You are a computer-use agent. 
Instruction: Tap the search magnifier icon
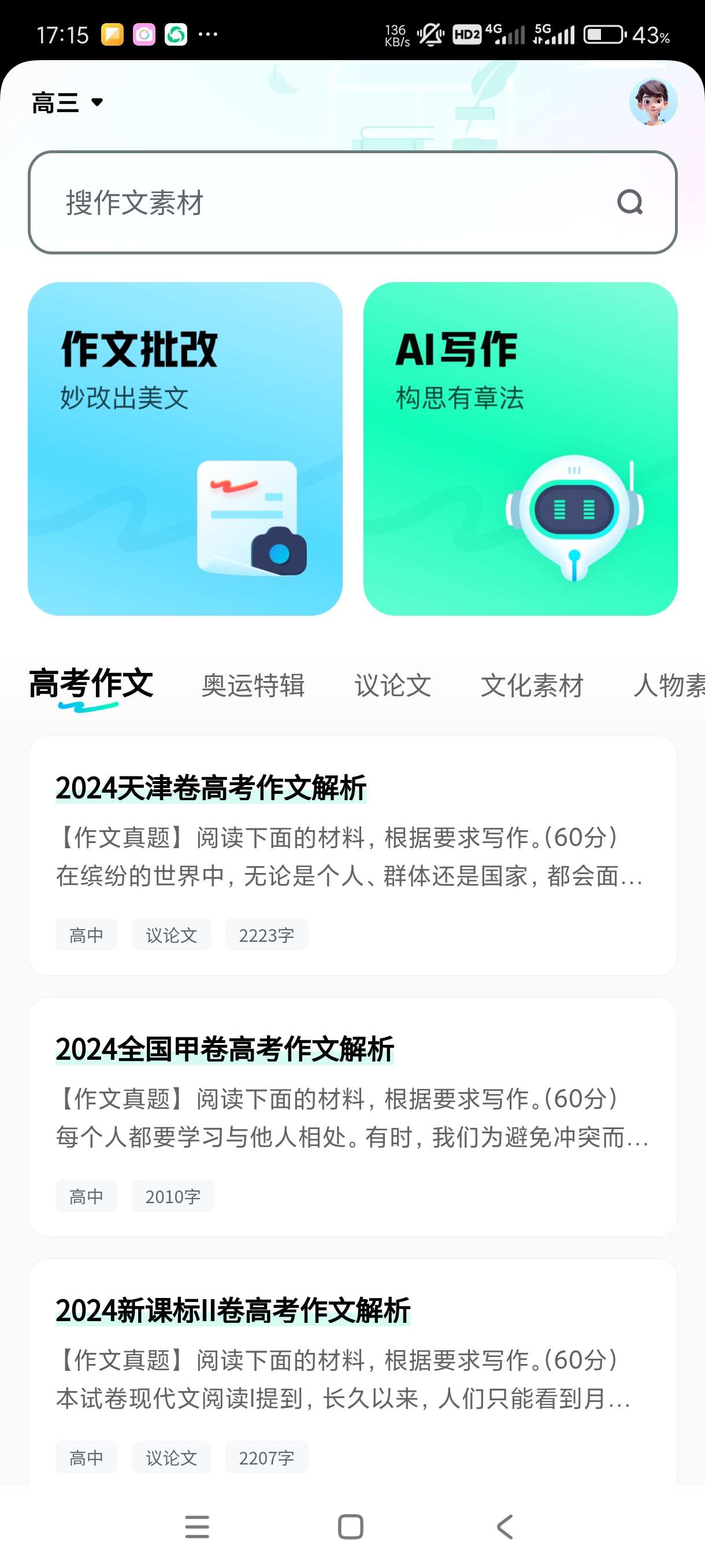629,202
